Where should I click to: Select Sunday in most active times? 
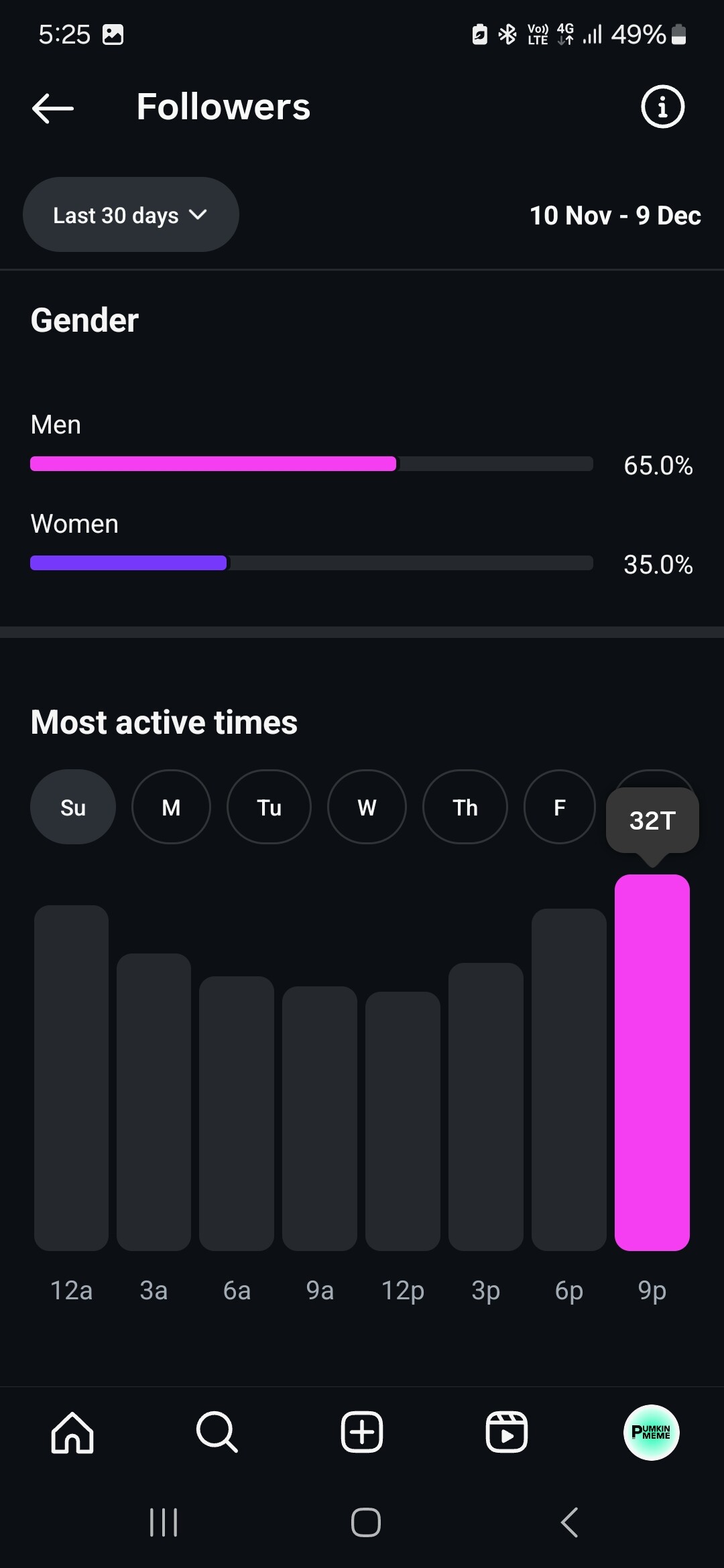click(72, 807)
